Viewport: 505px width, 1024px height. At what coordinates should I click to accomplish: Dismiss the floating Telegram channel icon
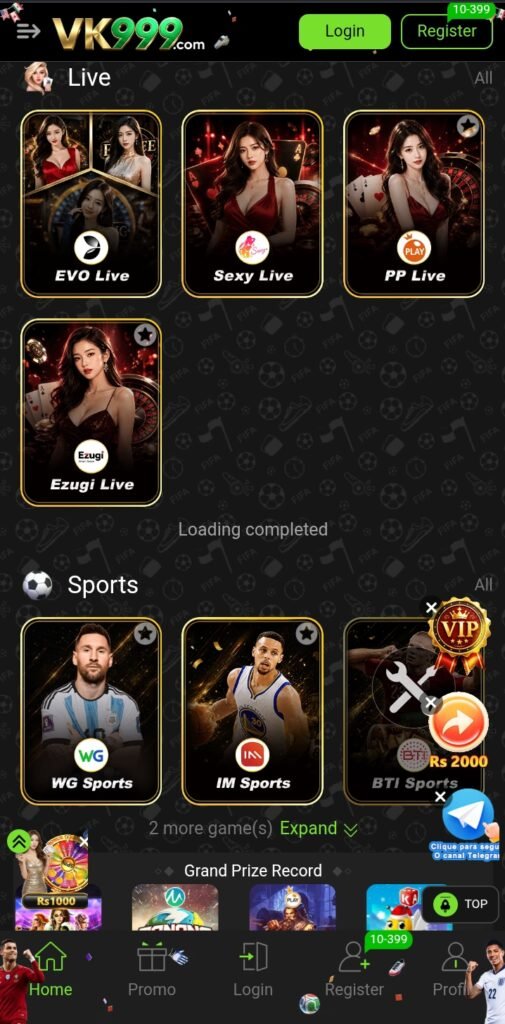440,797
